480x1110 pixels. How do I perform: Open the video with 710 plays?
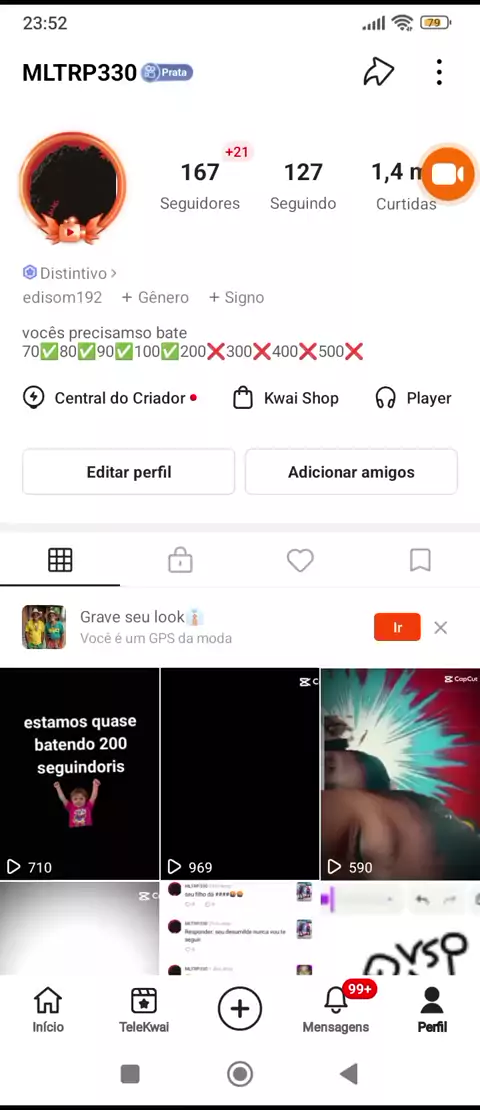pyautogui.click(x=79, y=773)
